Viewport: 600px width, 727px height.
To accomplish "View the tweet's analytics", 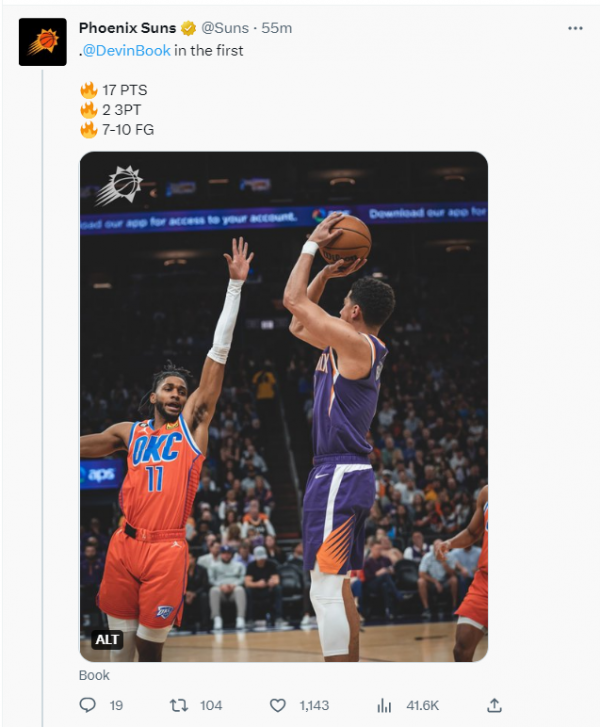I will (x=384, y=705).
